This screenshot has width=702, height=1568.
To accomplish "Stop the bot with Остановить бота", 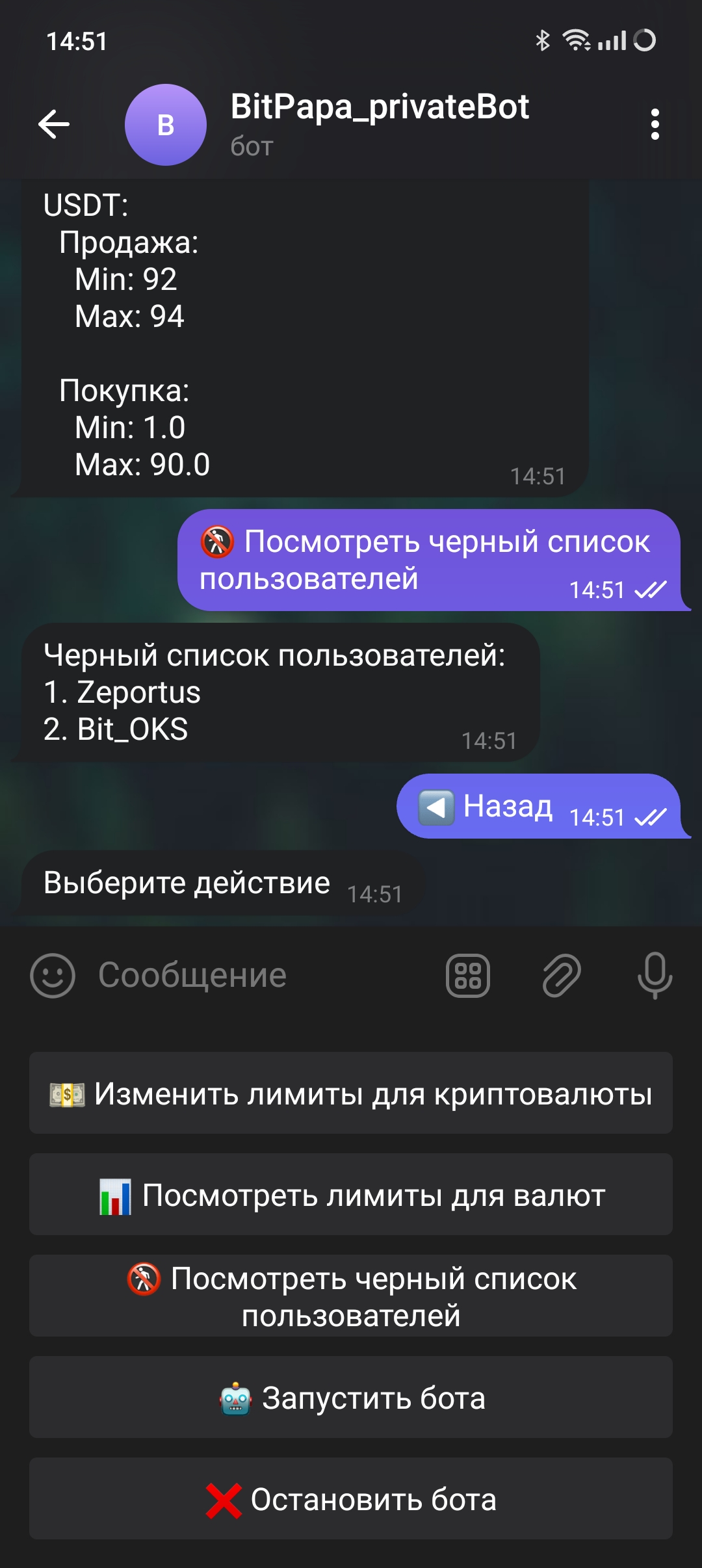I will tap(351, 1498).
